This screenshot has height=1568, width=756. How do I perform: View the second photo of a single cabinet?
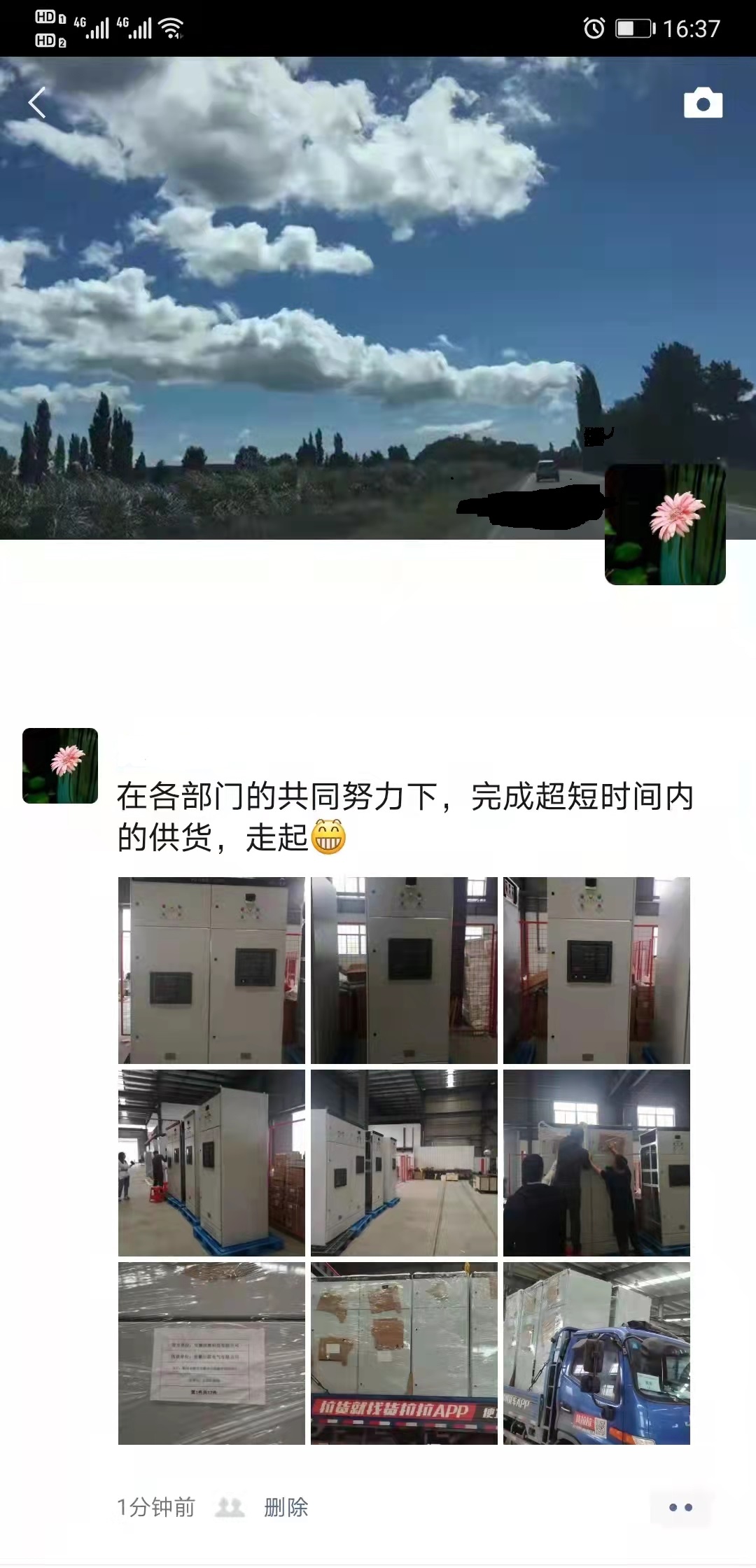[404, 970]
